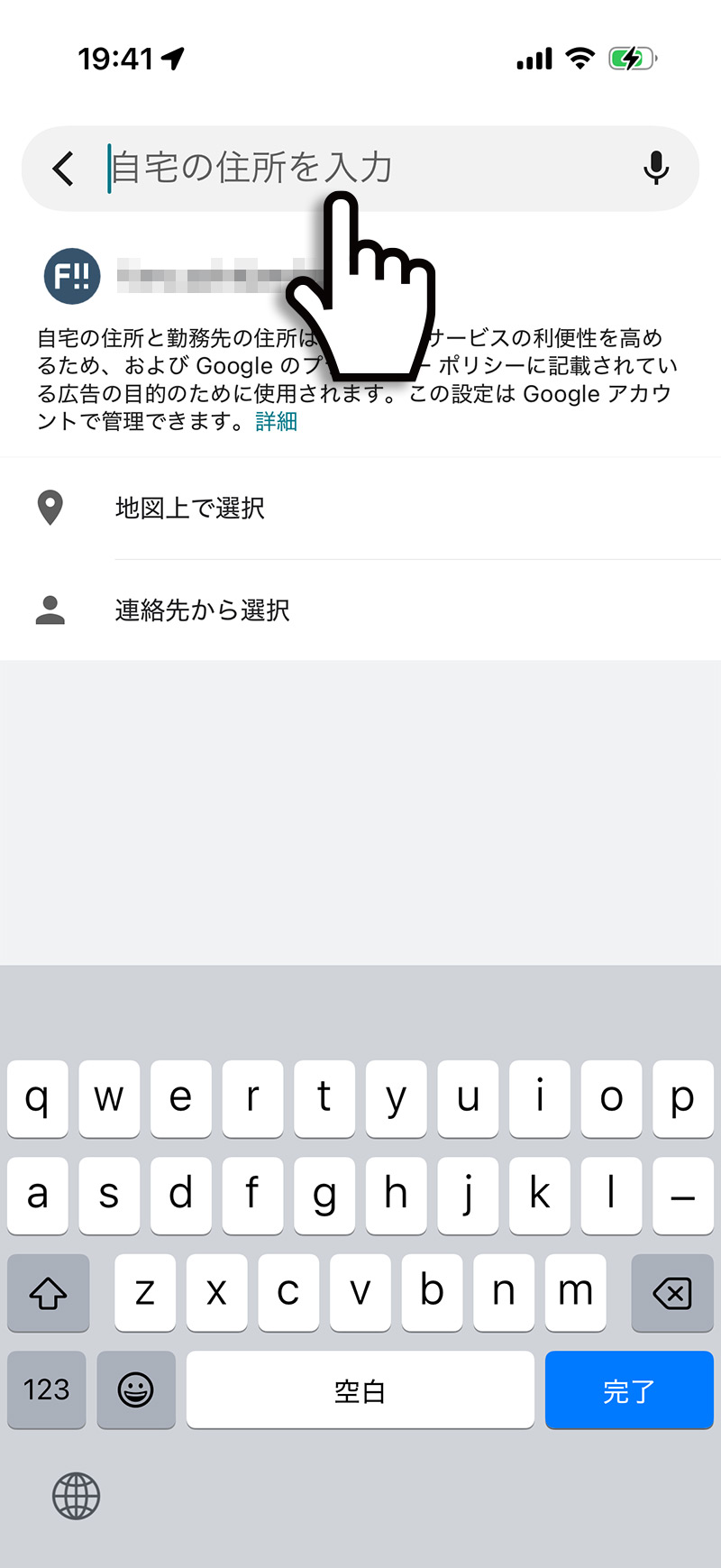
Task: Tap the emoji icon on the keyboard
Action: coord(136,1389)
